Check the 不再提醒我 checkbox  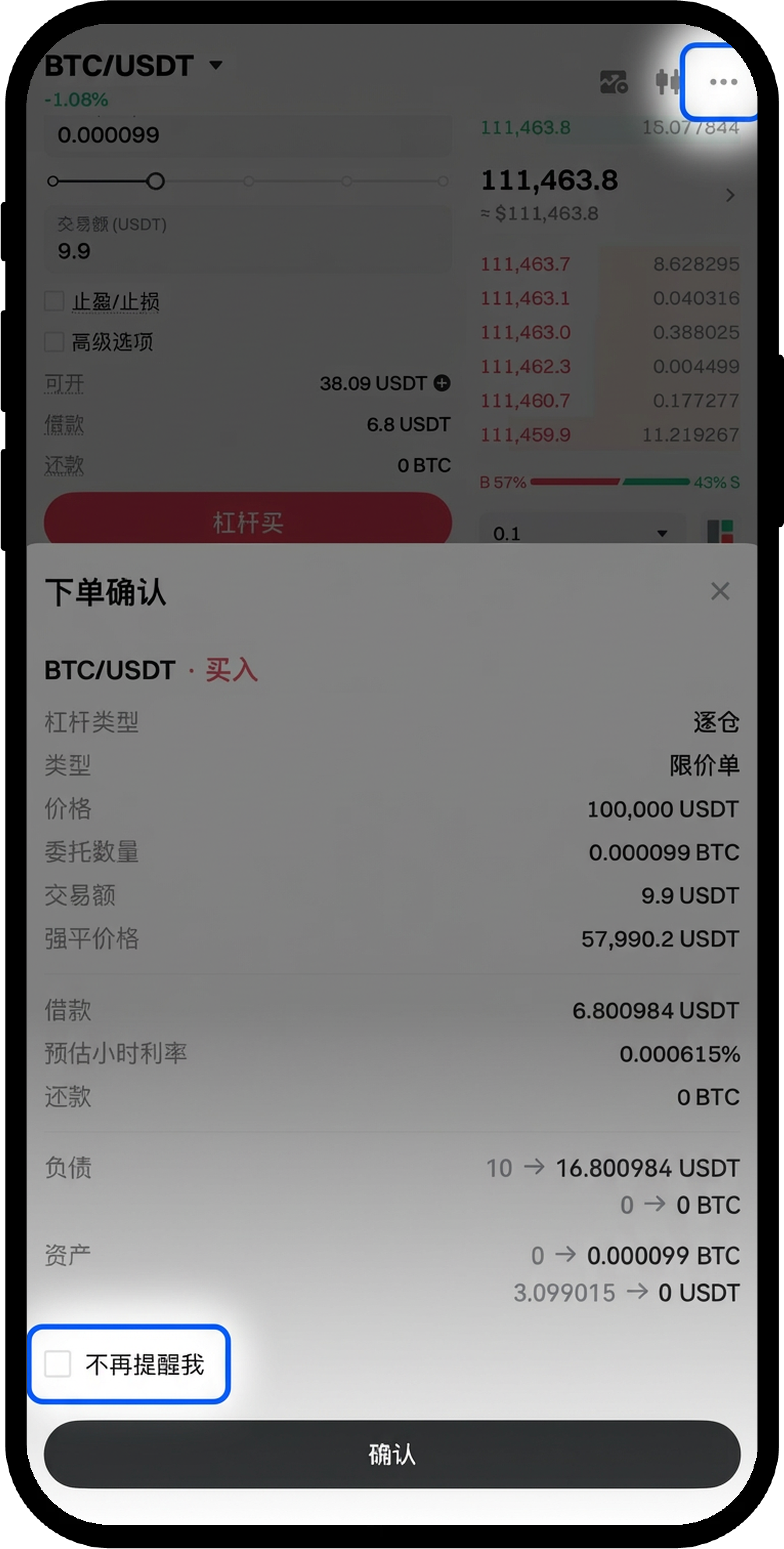(x=59, y=1364)
